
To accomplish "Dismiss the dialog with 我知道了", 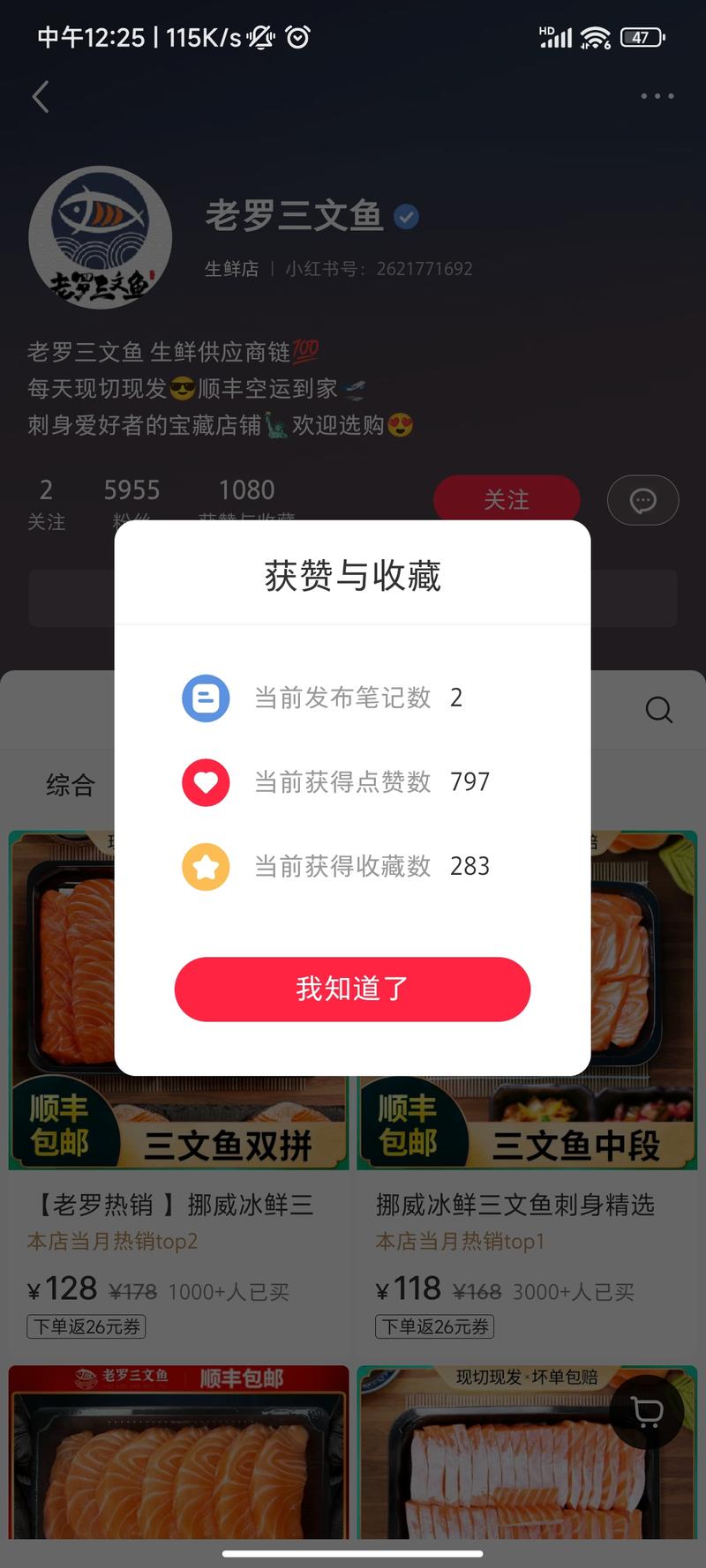I will 352,989.
